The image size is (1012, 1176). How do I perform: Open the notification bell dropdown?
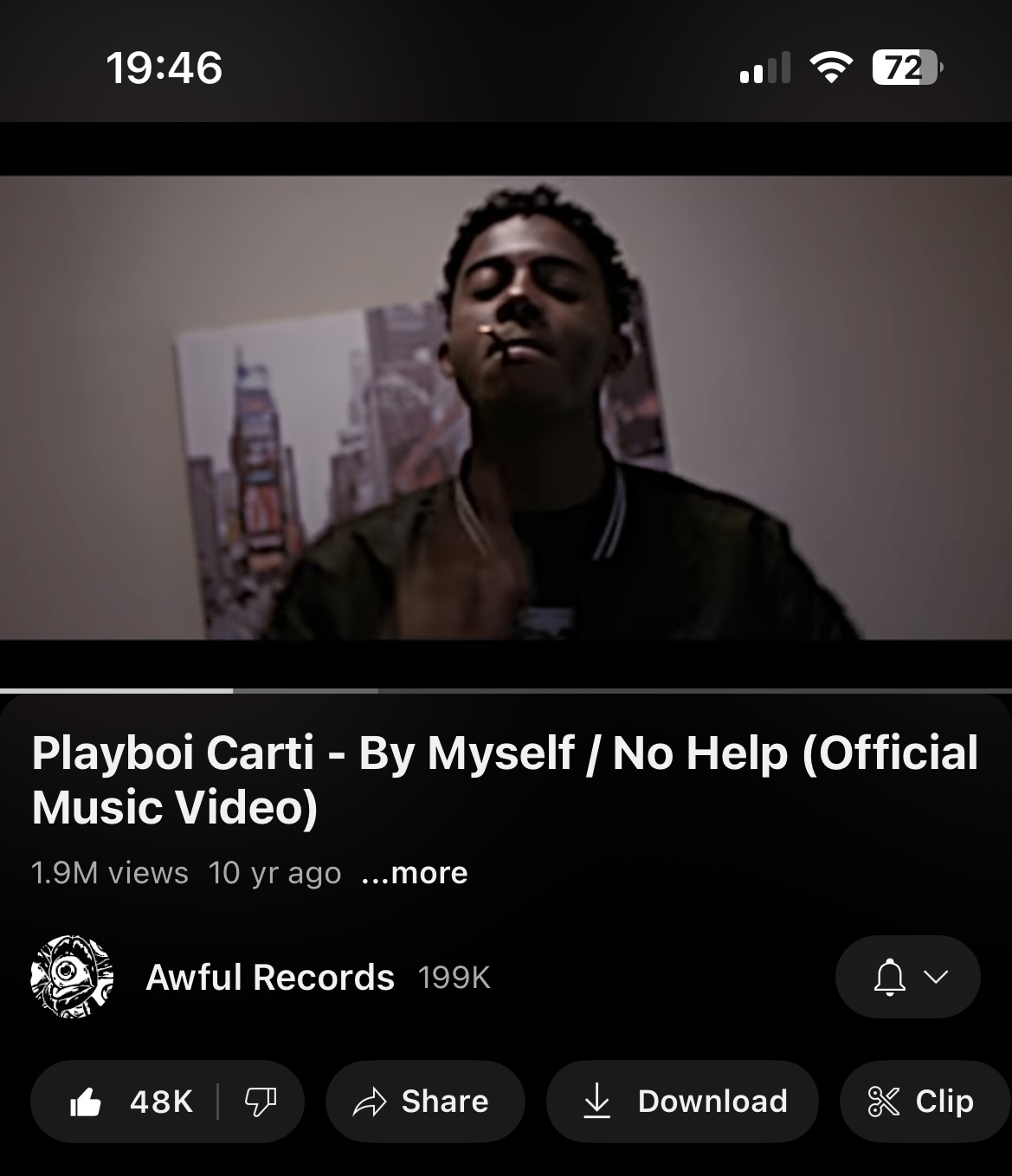(x=907, y=977)
